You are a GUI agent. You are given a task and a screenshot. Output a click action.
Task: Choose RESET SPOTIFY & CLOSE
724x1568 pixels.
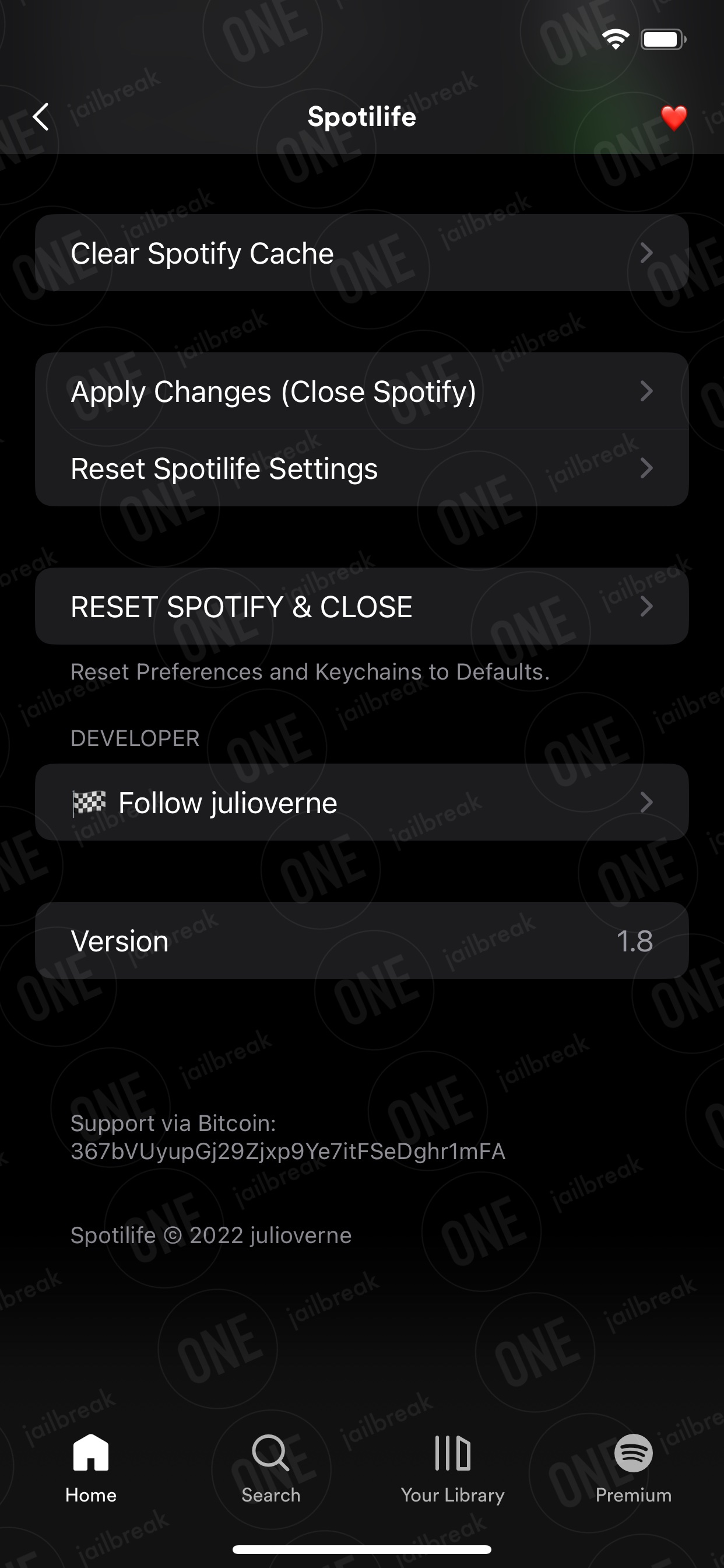click(x=362, y=606)
